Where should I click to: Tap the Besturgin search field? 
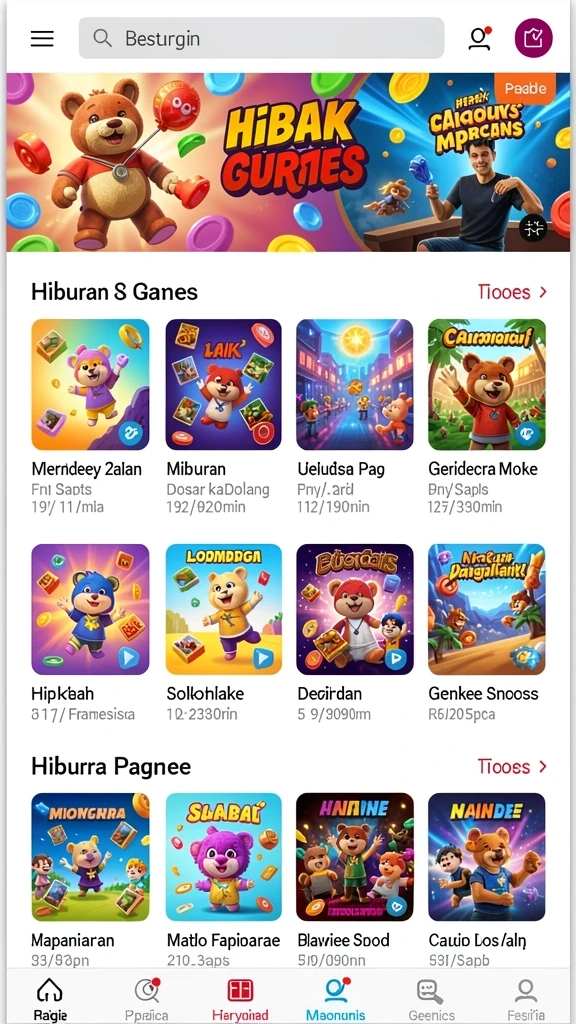(261, 38)
